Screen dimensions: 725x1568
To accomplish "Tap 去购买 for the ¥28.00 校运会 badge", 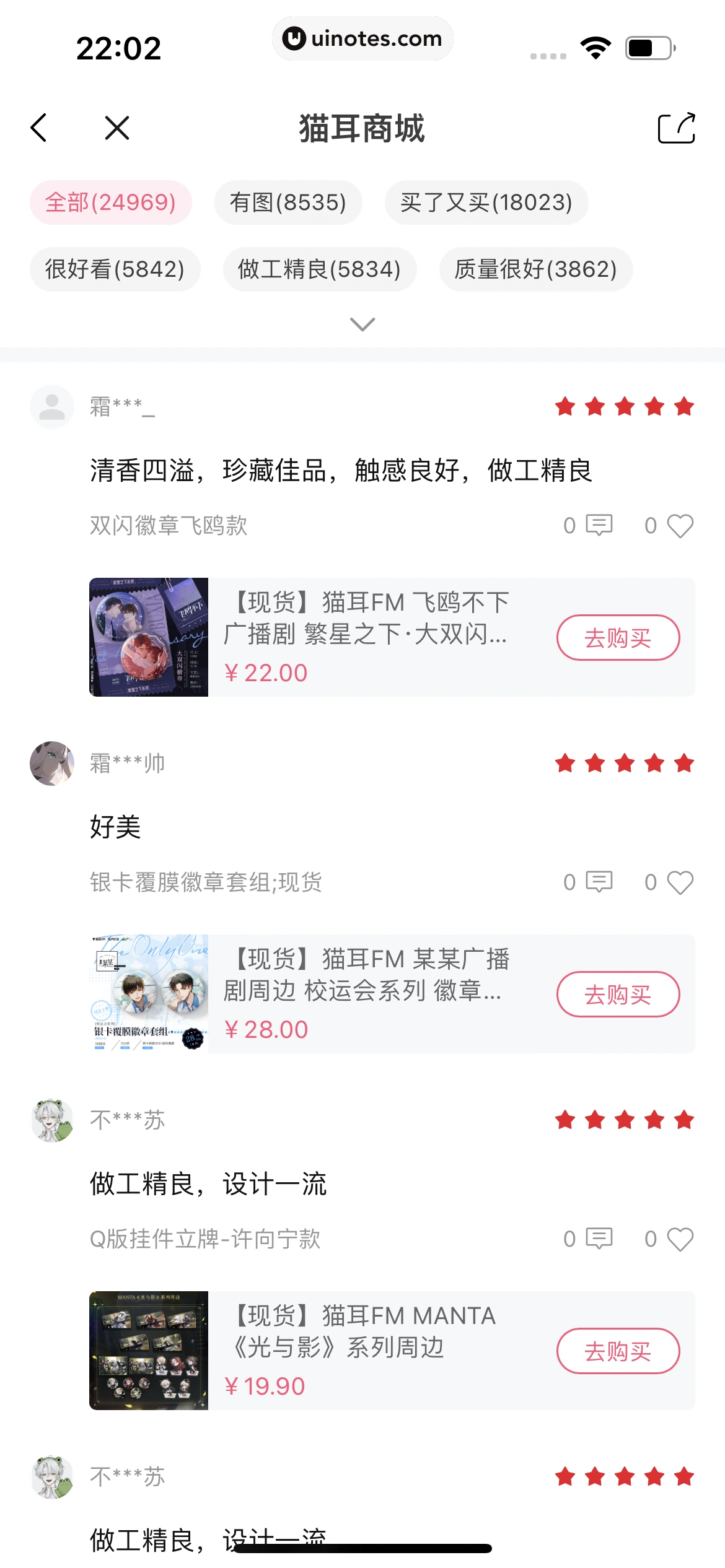I will (x=618, y=995).
